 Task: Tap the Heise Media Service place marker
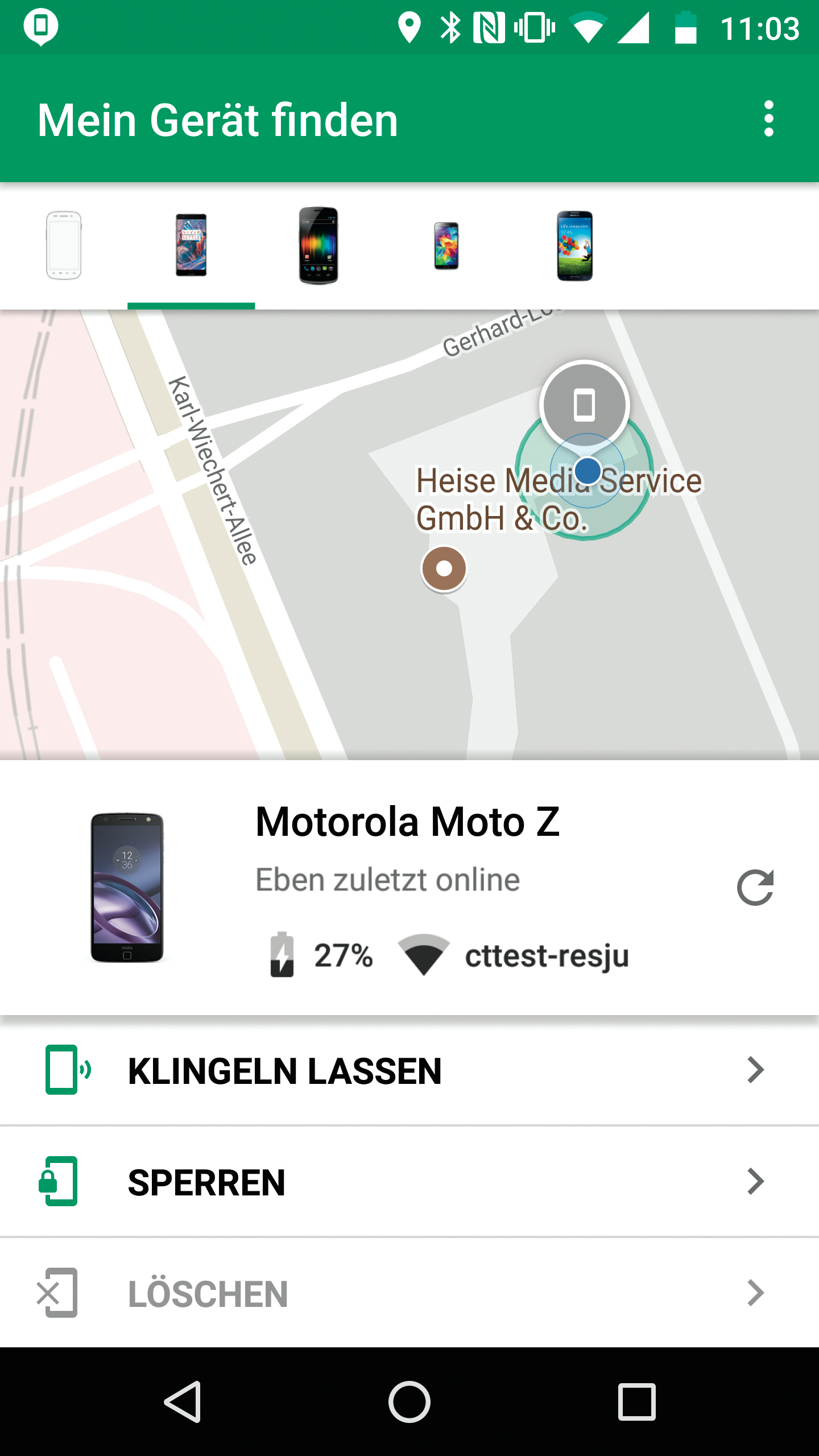(444, 568)
